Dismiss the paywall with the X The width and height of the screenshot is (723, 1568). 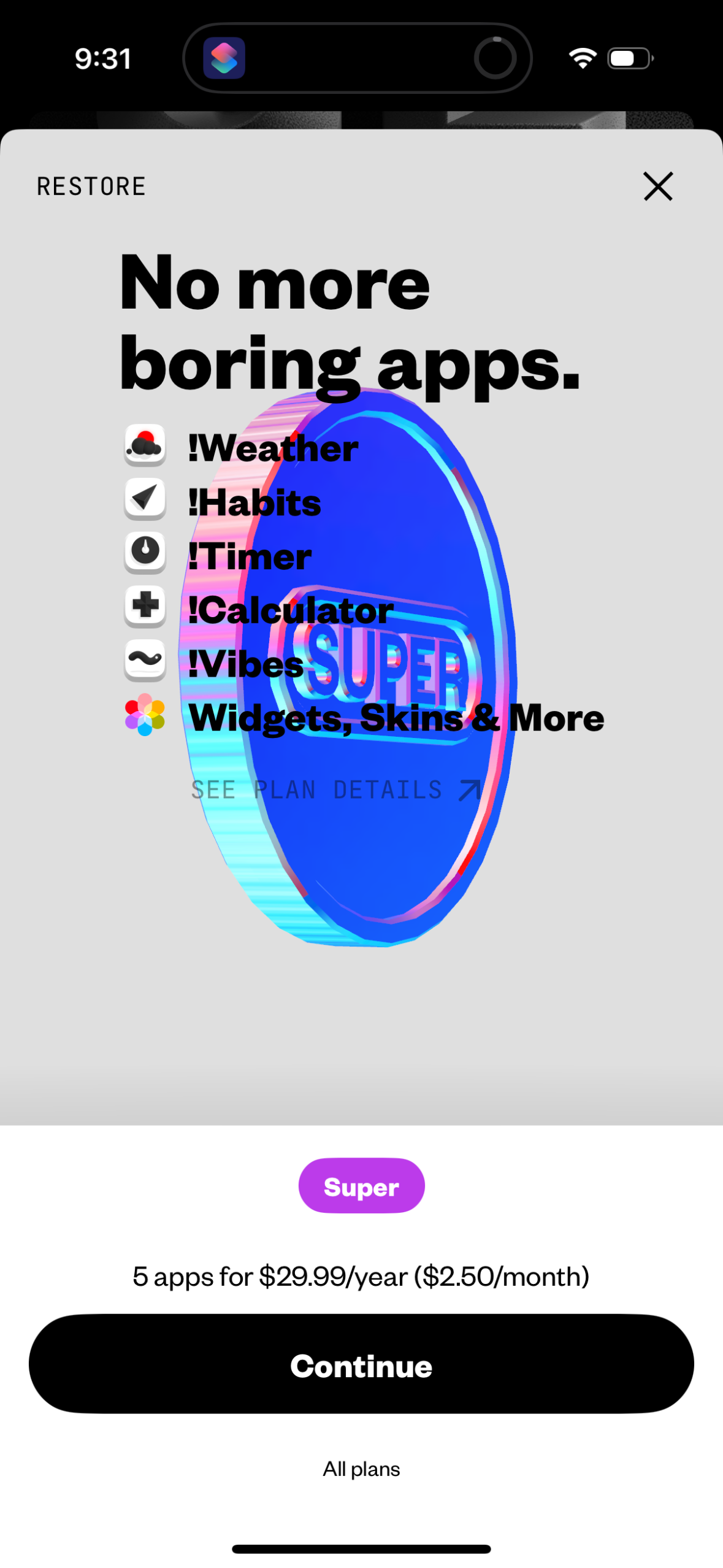tap(657, 187)
